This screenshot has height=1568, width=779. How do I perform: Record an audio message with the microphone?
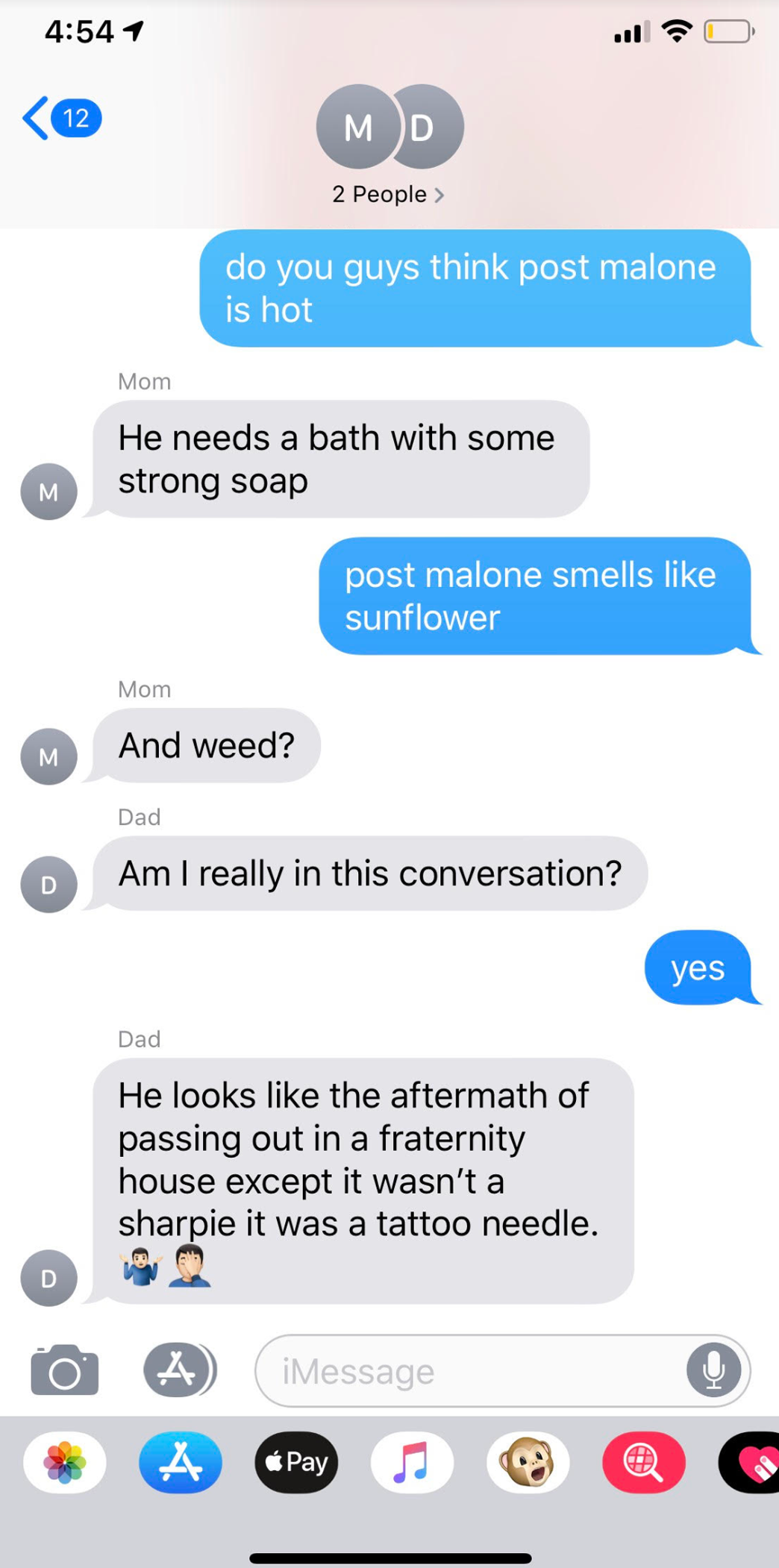tap(713, 1370)
